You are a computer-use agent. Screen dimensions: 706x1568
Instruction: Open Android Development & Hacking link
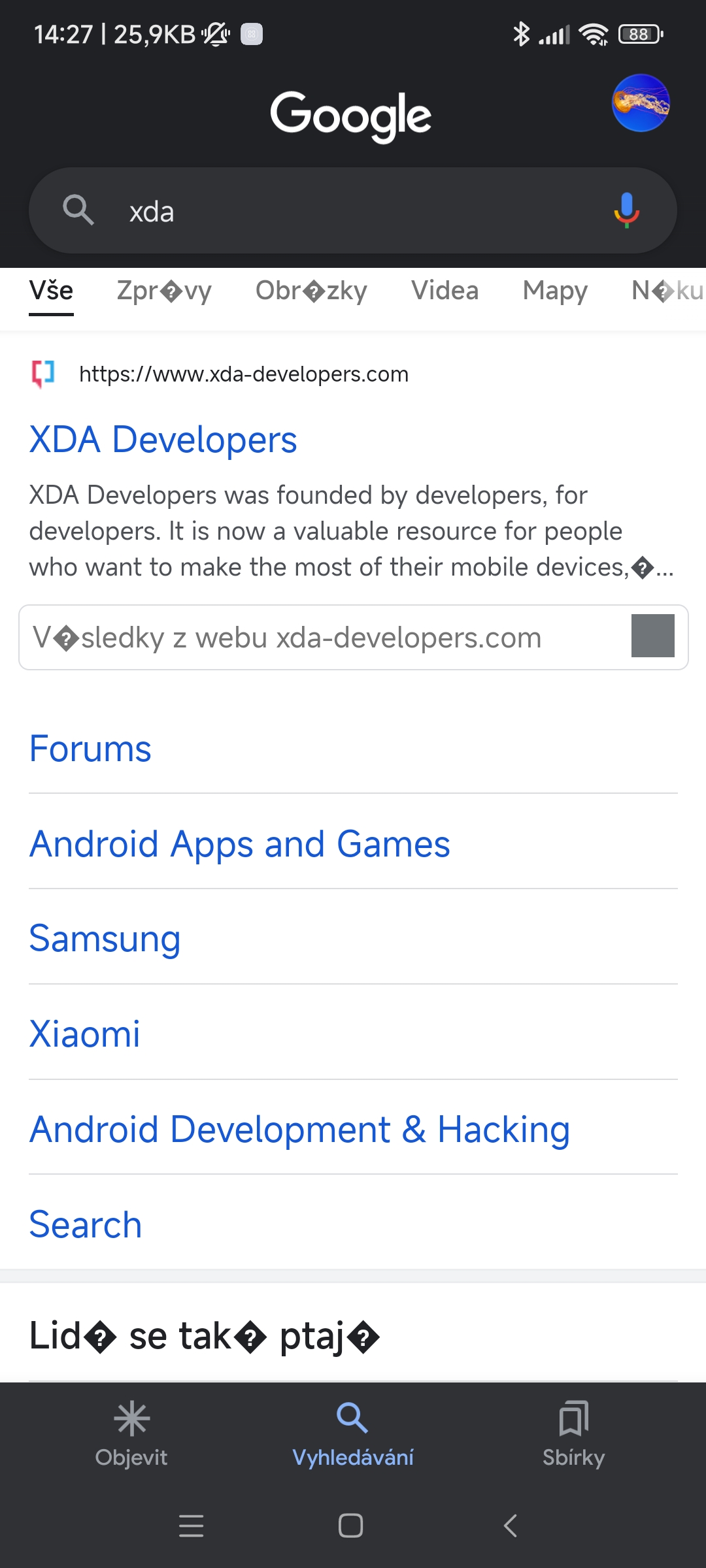299,1130
